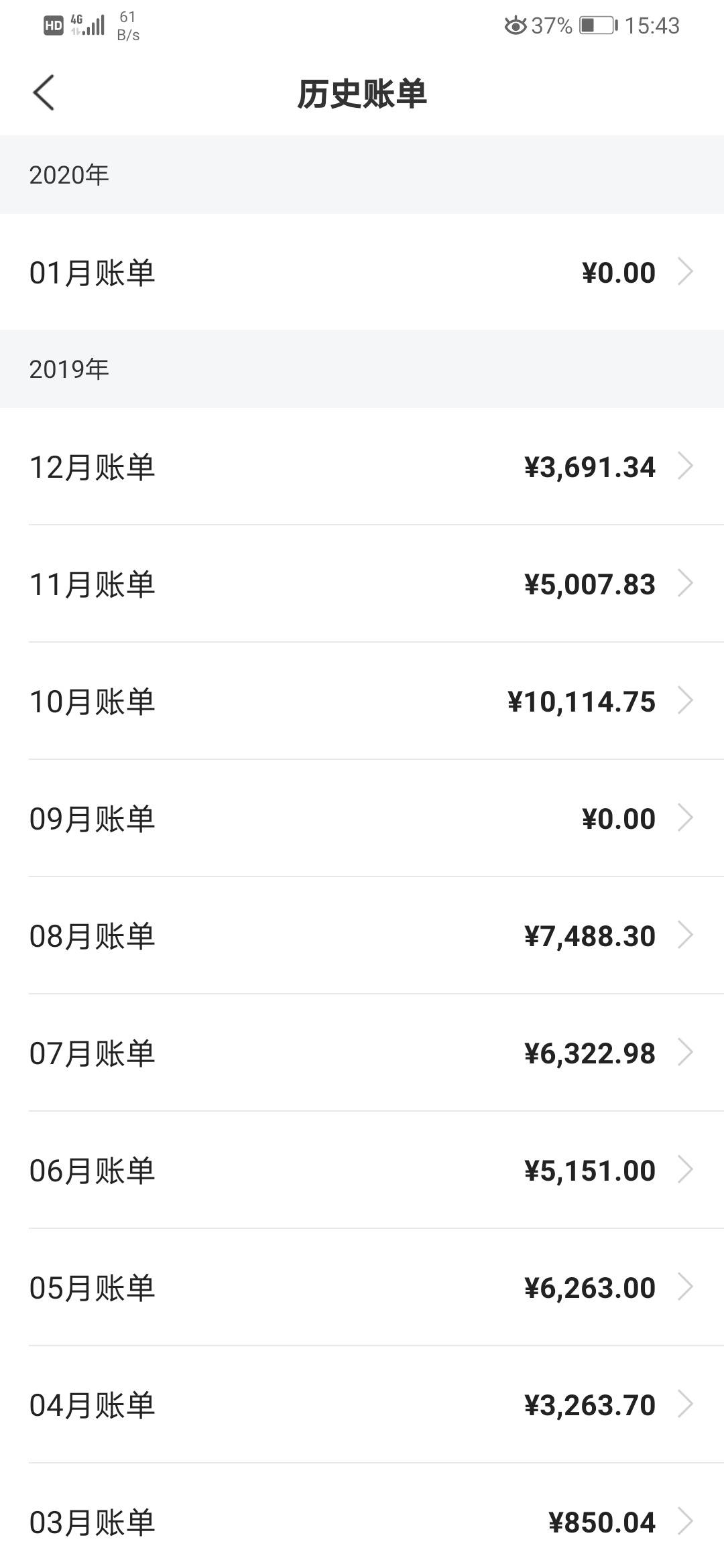
Task: Open the 2020年 01月账单 row
Action: 362,272
